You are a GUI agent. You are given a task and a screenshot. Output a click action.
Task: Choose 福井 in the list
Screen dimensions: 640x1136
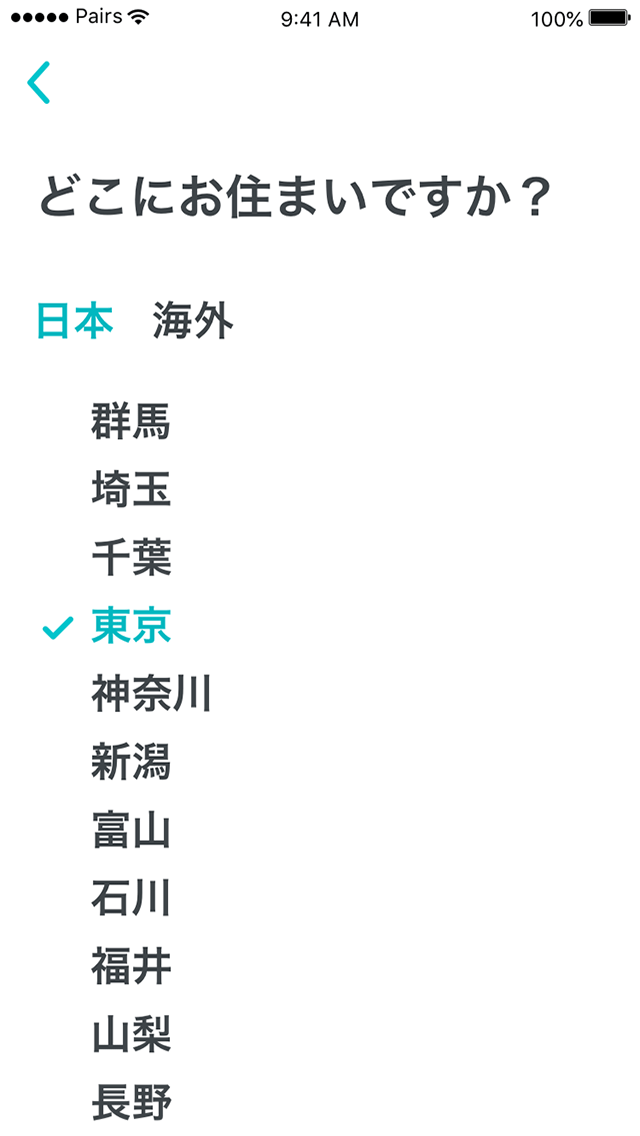coord(131,967)
